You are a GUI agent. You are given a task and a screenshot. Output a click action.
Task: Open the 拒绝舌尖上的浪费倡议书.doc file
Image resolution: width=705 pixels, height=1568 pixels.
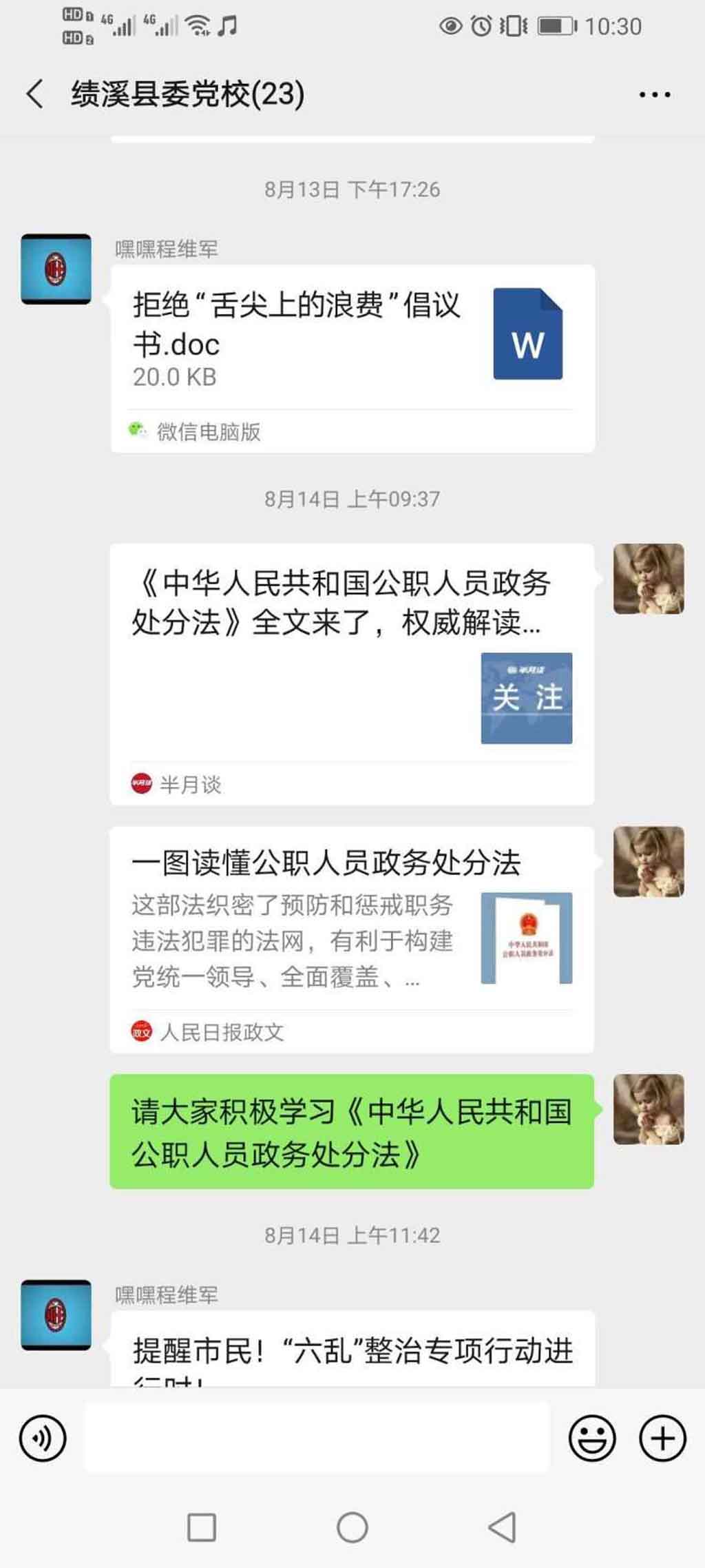[x=352, y=341]
